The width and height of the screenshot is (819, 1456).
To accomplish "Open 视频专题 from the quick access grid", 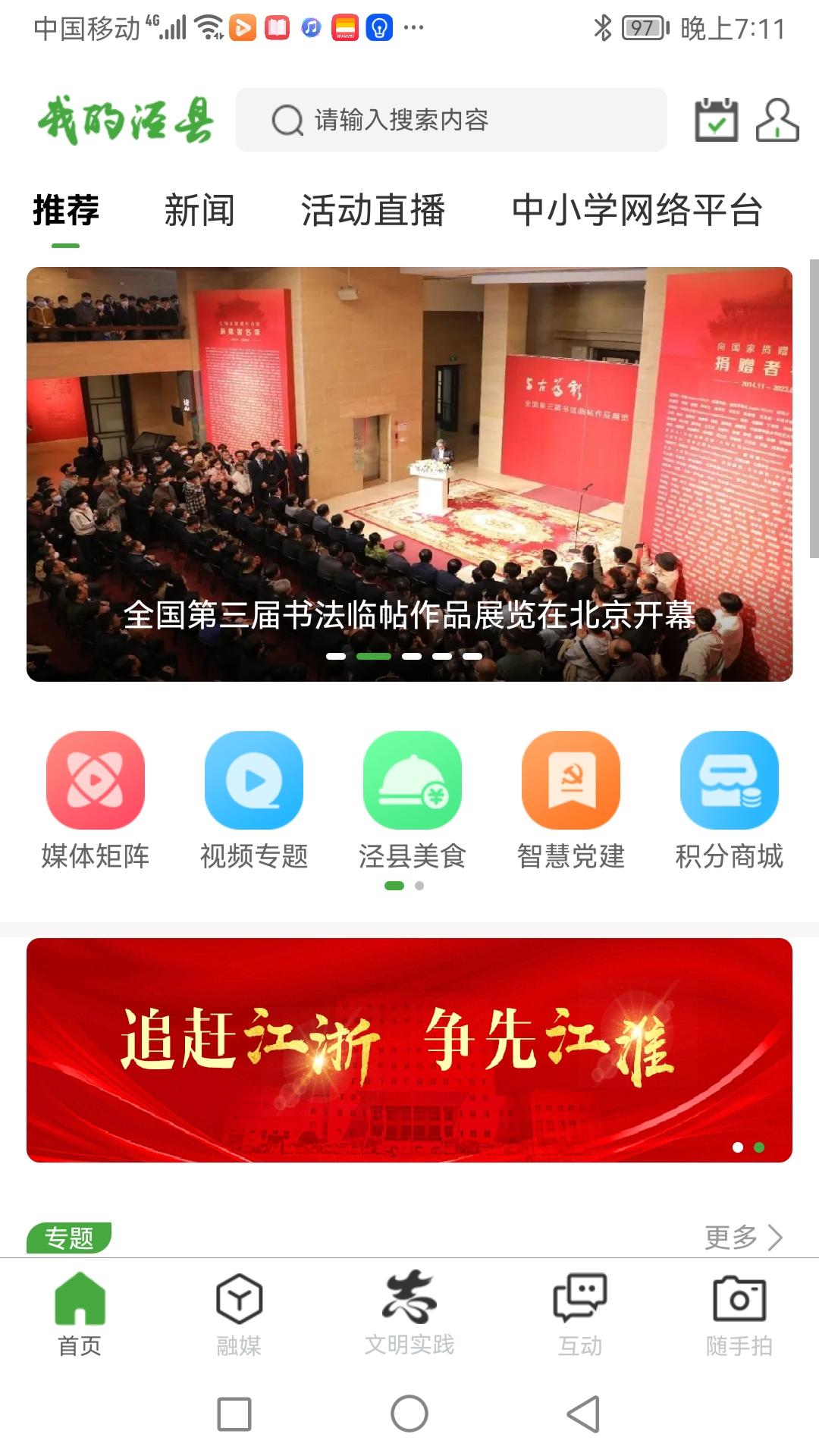I will [254, 781].
